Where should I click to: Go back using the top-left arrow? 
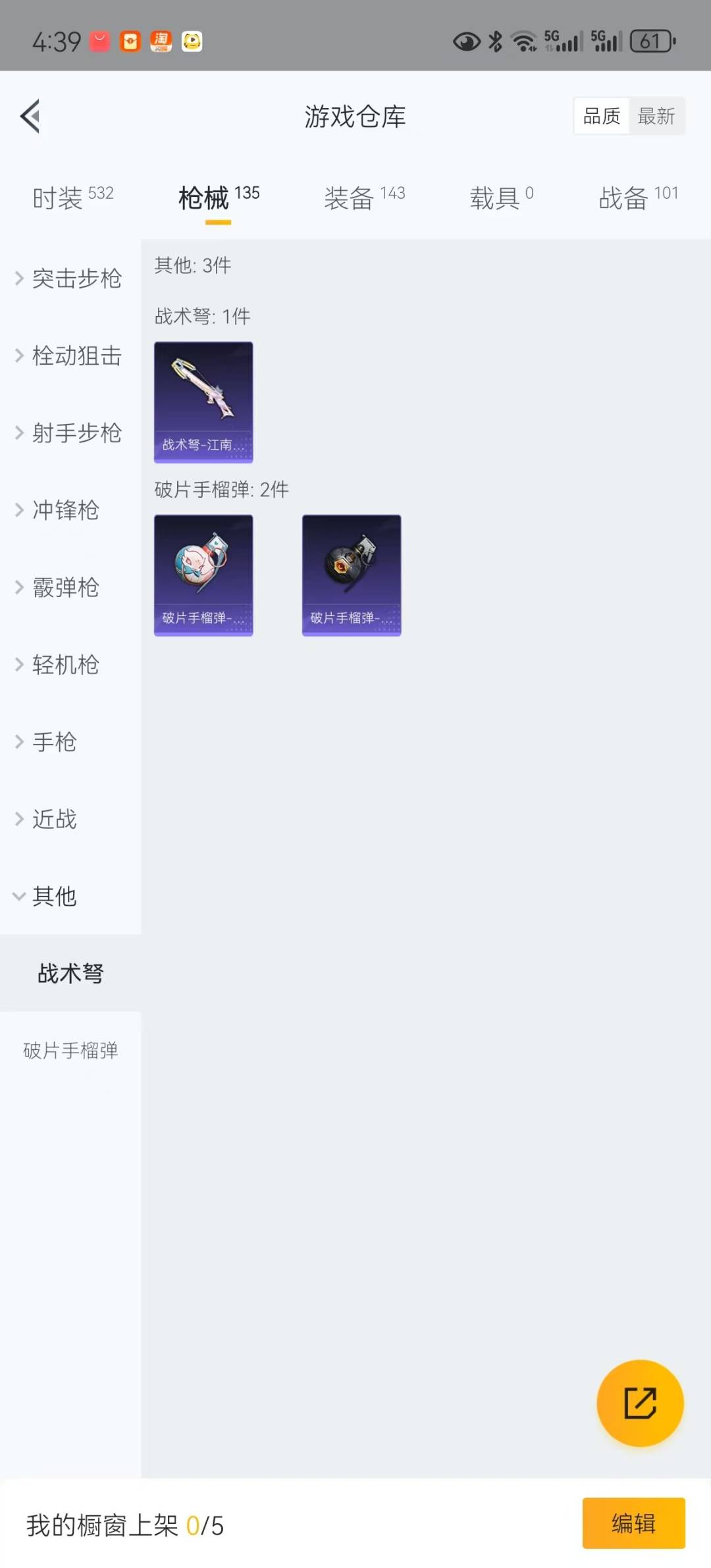tap(30, 117)
